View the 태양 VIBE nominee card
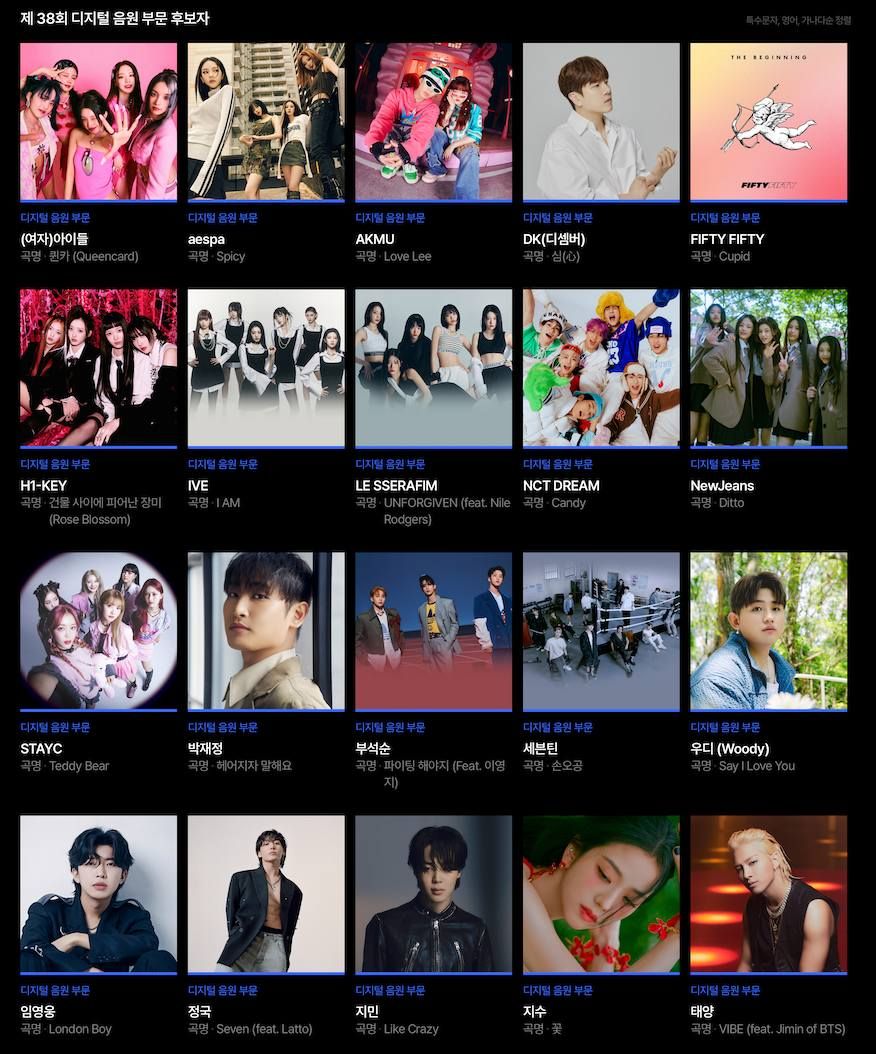Viewport: 876px width, 1054px height. point(768,894)
